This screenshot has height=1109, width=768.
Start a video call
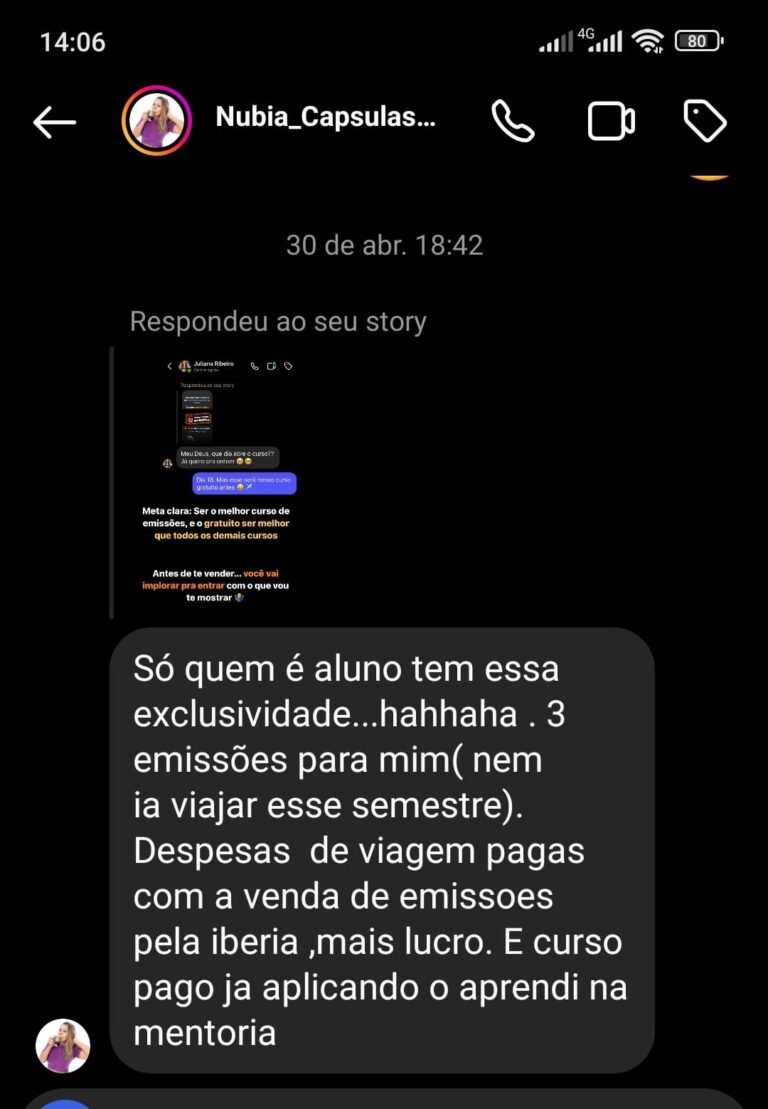610,121
